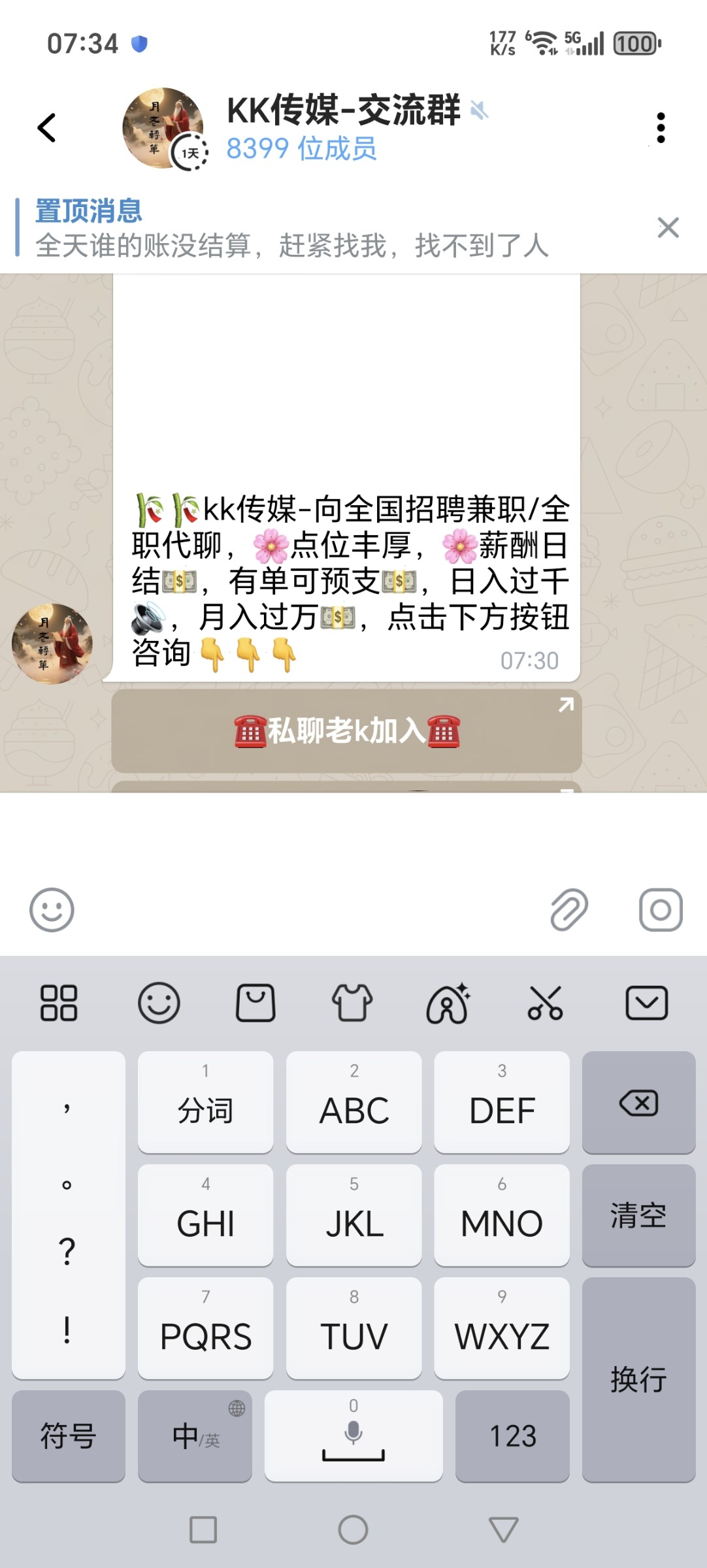The width and height of the screenshot is (707, 1568).
Task: Collapse the keyboard with the down-arrow icon
Action: [x=646, y=1003]
